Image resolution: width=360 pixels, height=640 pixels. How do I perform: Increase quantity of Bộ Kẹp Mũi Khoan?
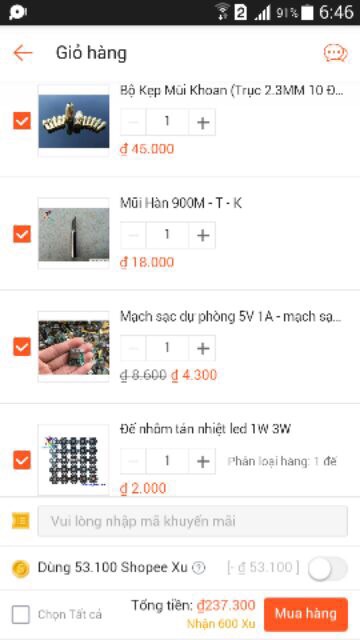(x=202, y=122)
